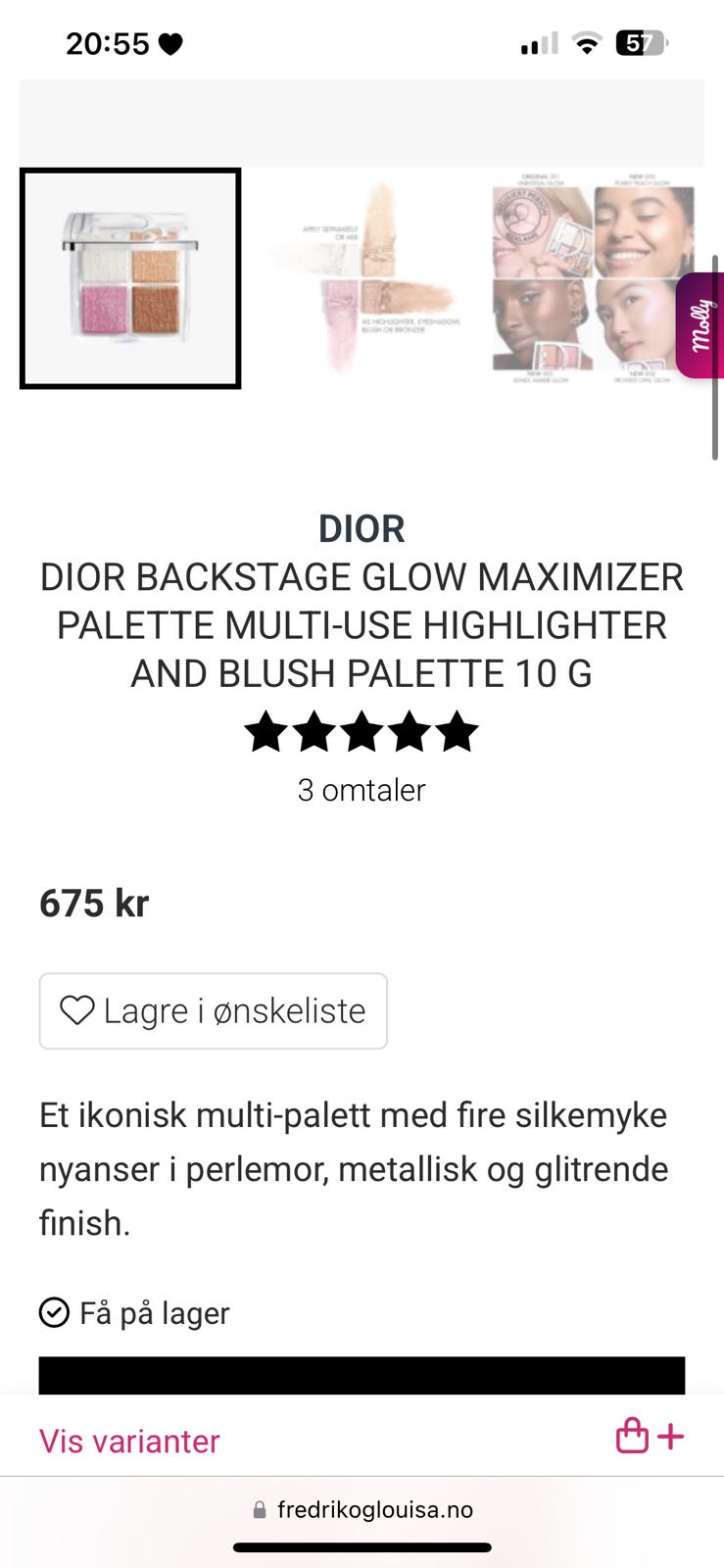Tap the Wi-Fi indicator

click(x=585, y=42)
